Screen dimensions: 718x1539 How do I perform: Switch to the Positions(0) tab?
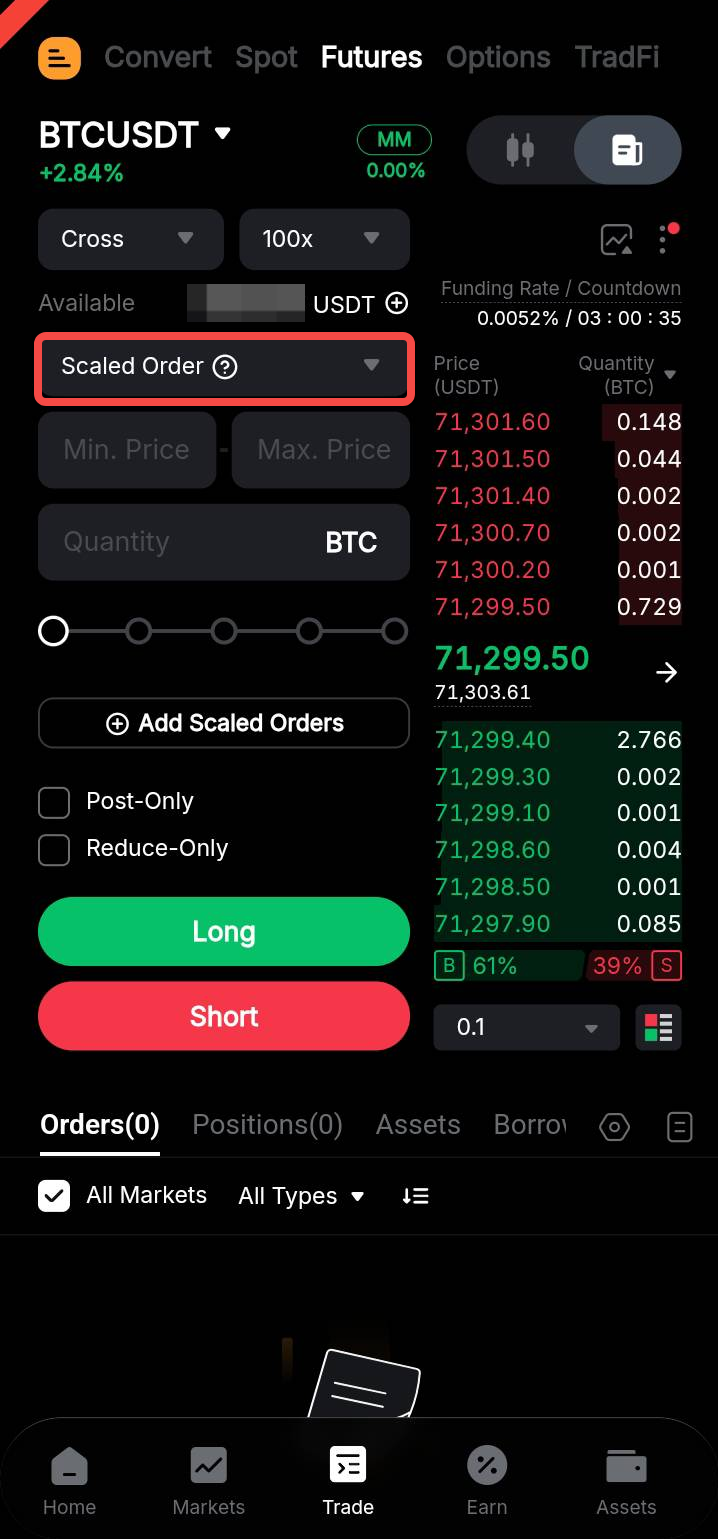tap(267, 1125)
